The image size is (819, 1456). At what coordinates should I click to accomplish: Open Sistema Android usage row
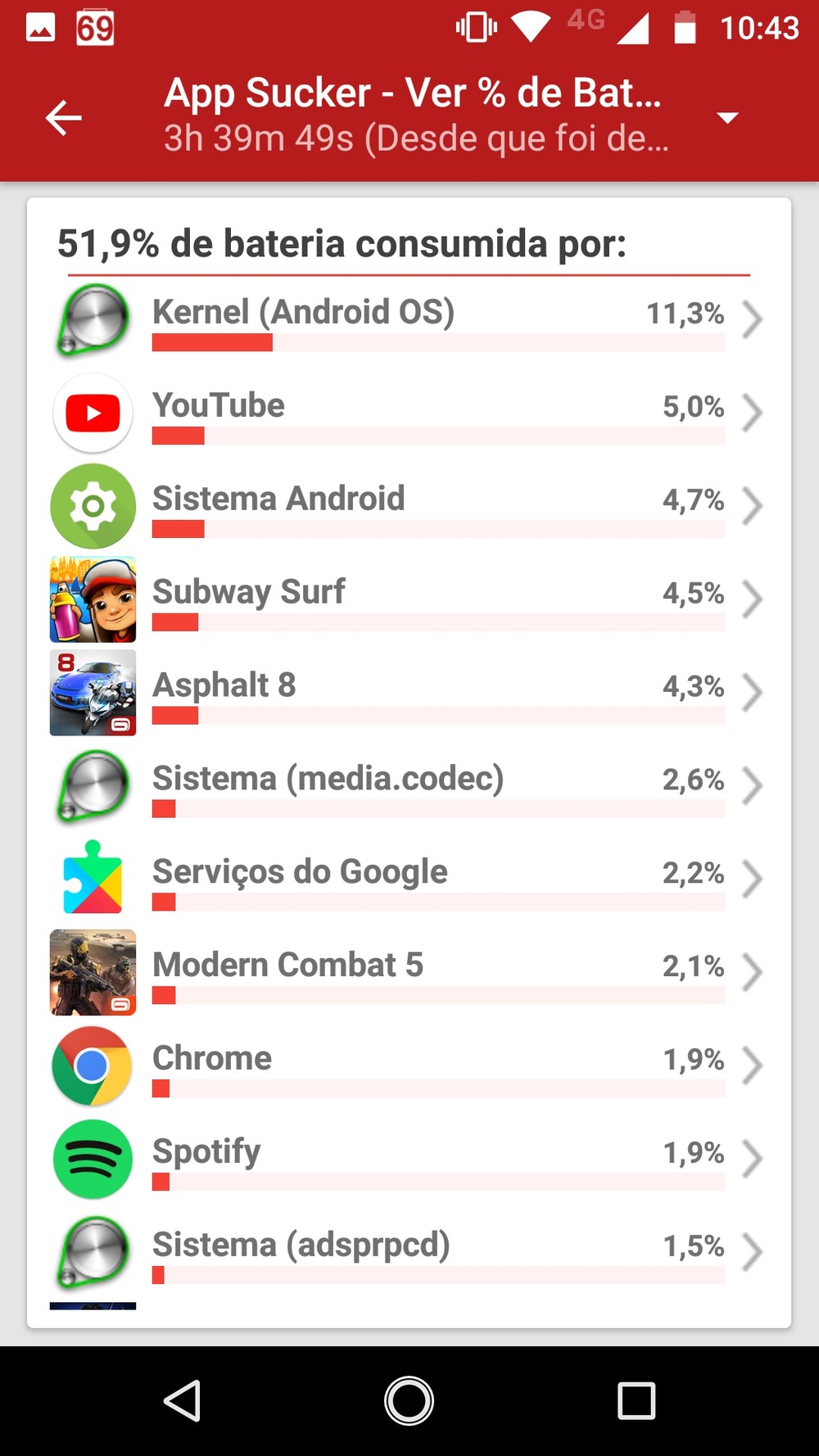(x=409, y=507)
